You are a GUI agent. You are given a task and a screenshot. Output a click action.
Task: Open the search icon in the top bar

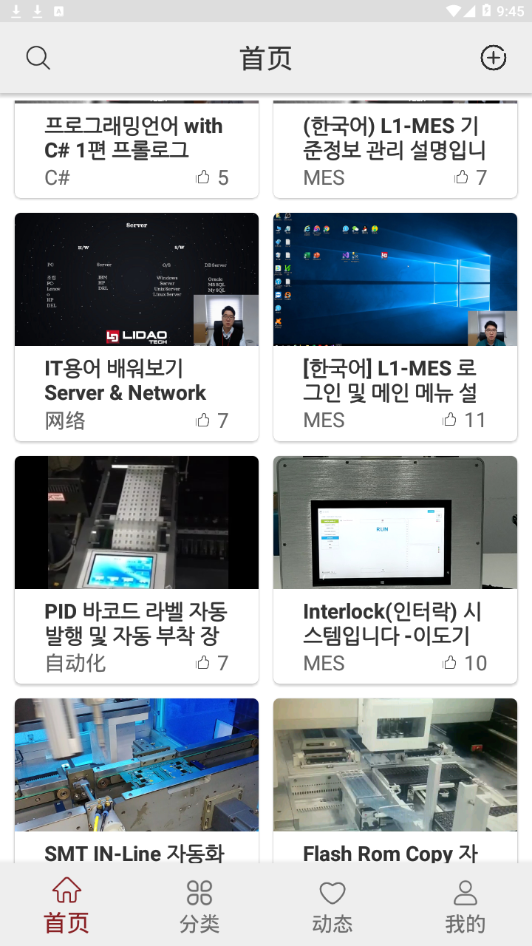click(38, 58)
